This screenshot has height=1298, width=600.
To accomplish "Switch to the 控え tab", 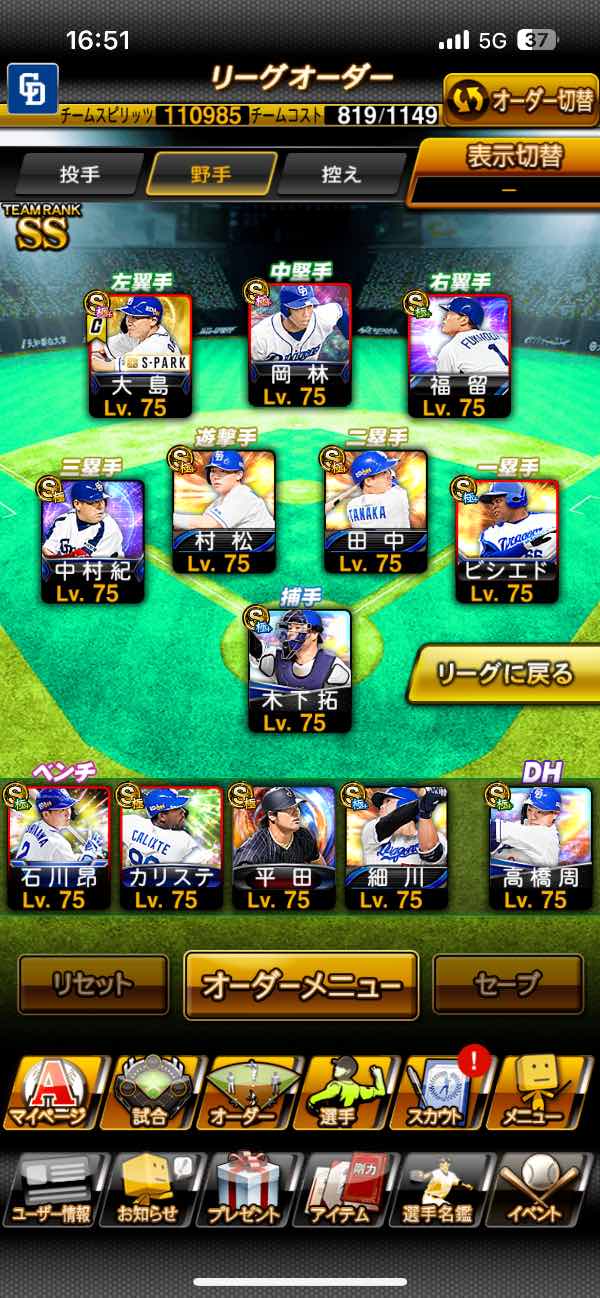I will [x=340, y=174].
